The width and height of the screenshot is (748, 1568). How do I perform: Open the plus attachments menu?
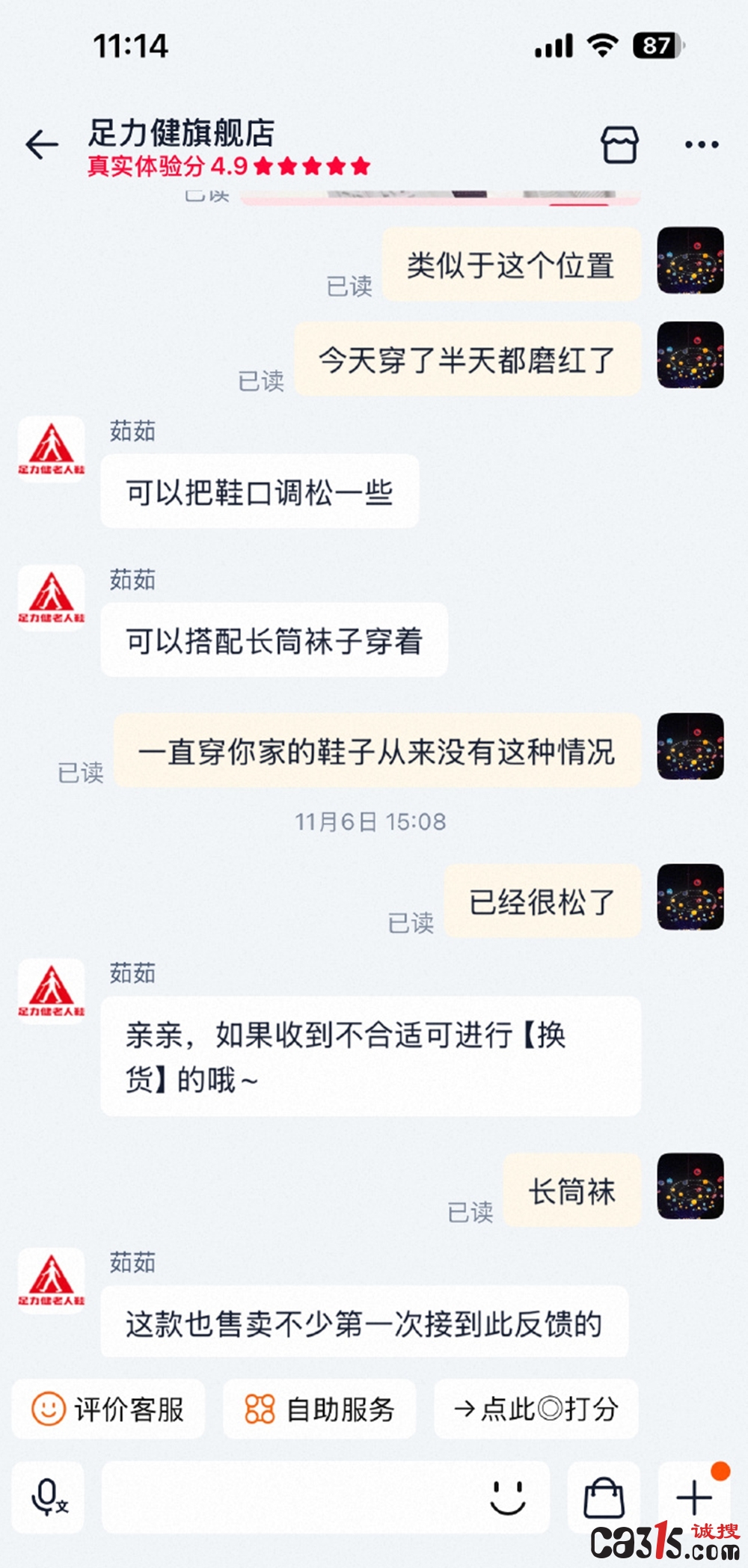(x=693, y=1498)
